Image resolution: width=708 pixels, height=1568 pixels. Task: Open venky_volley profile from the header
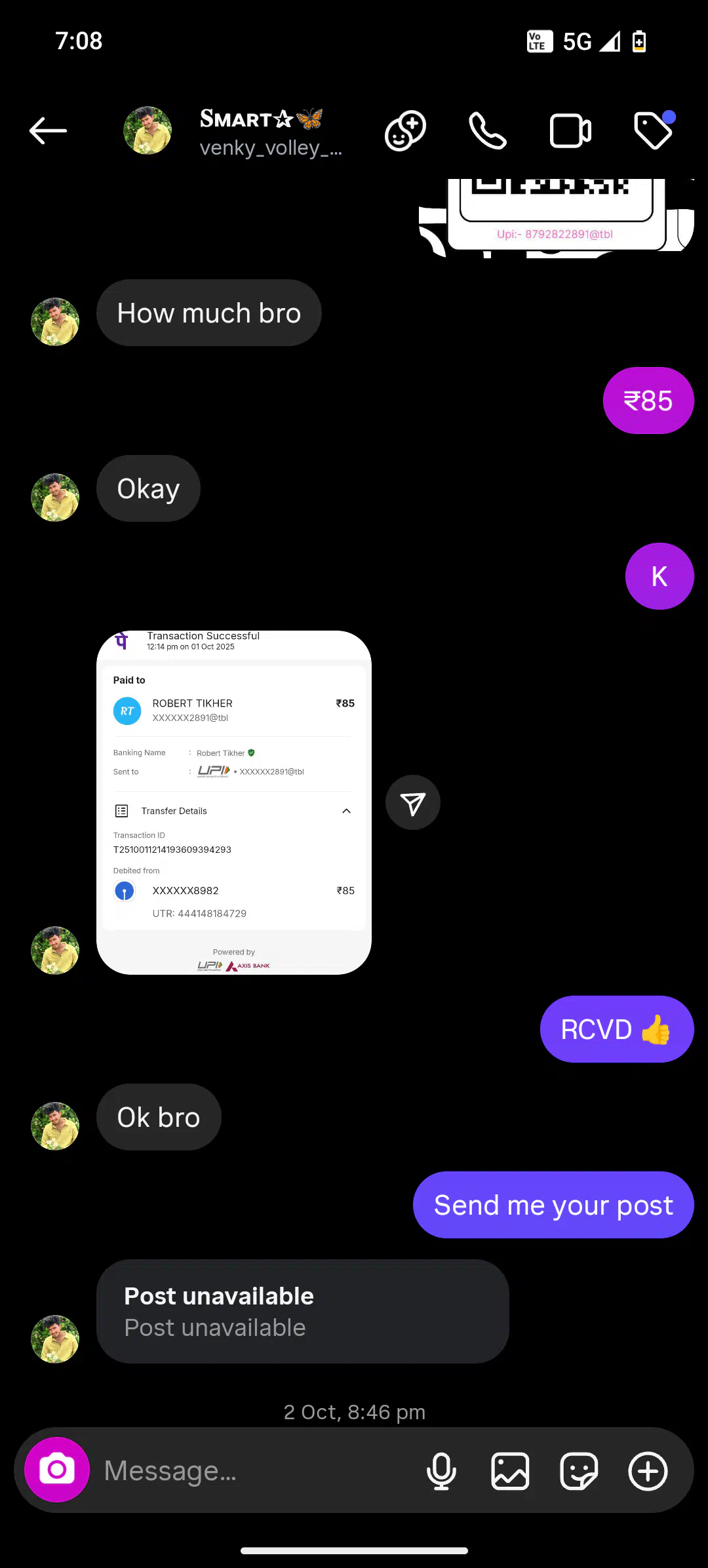[x=269, y=132]
